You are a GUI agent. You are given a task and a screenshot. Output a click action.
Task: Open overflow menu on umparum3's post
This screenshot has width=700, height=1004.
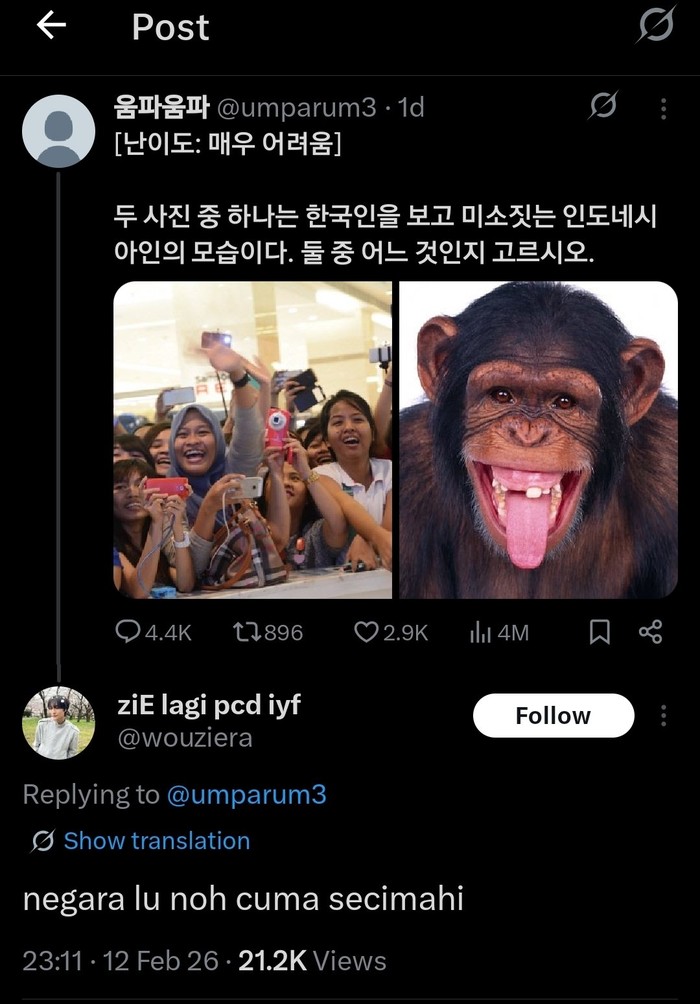(663, 107)
